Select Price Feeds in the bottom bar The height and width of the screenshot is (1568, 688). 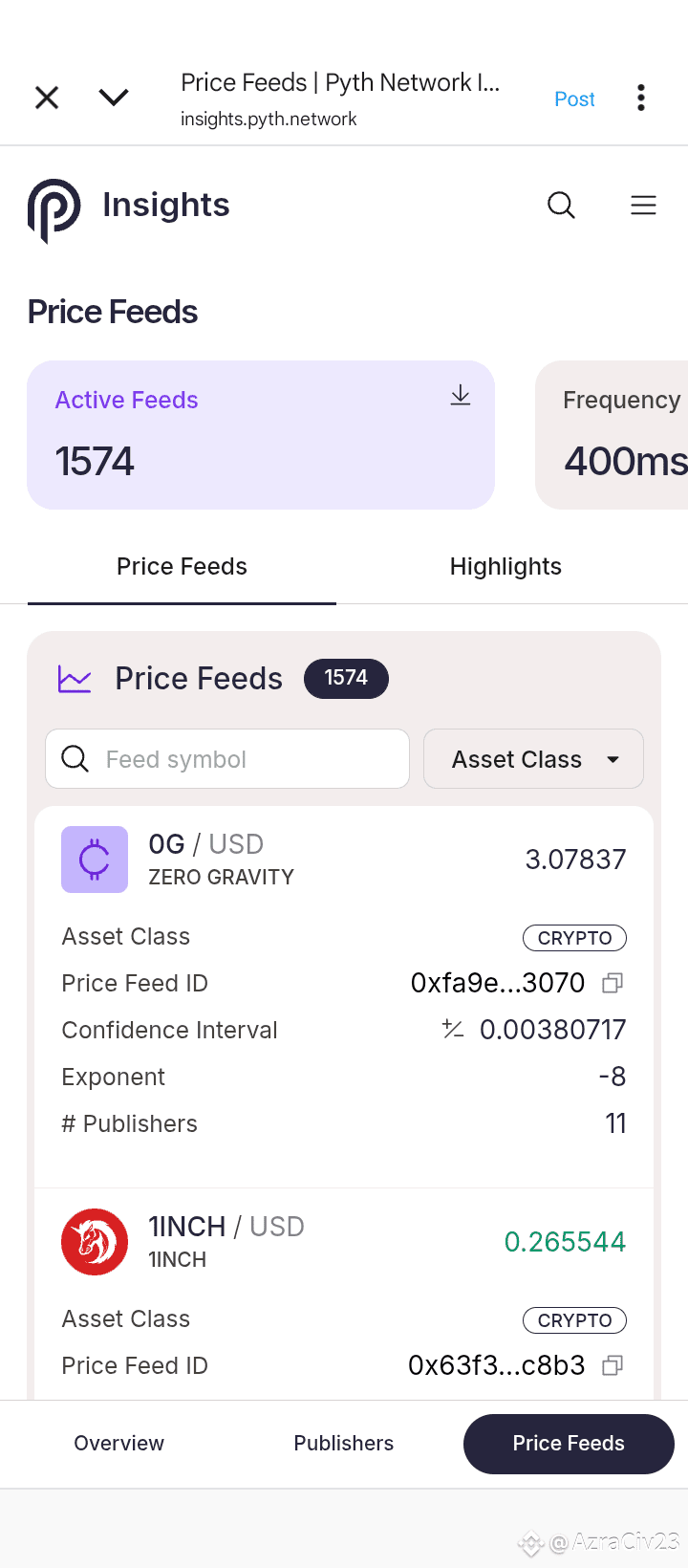tap(569, 1444)
